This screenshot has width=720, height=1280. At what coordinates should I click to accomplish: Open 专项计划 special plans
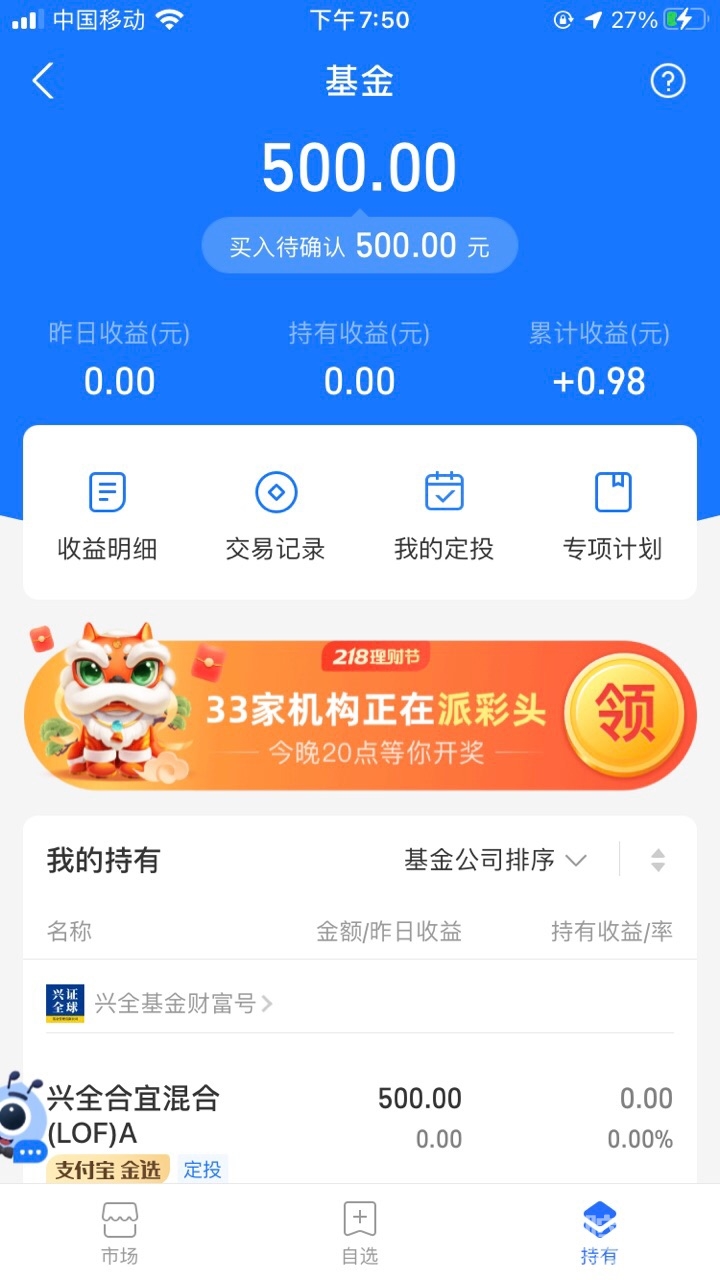point(613,515)
